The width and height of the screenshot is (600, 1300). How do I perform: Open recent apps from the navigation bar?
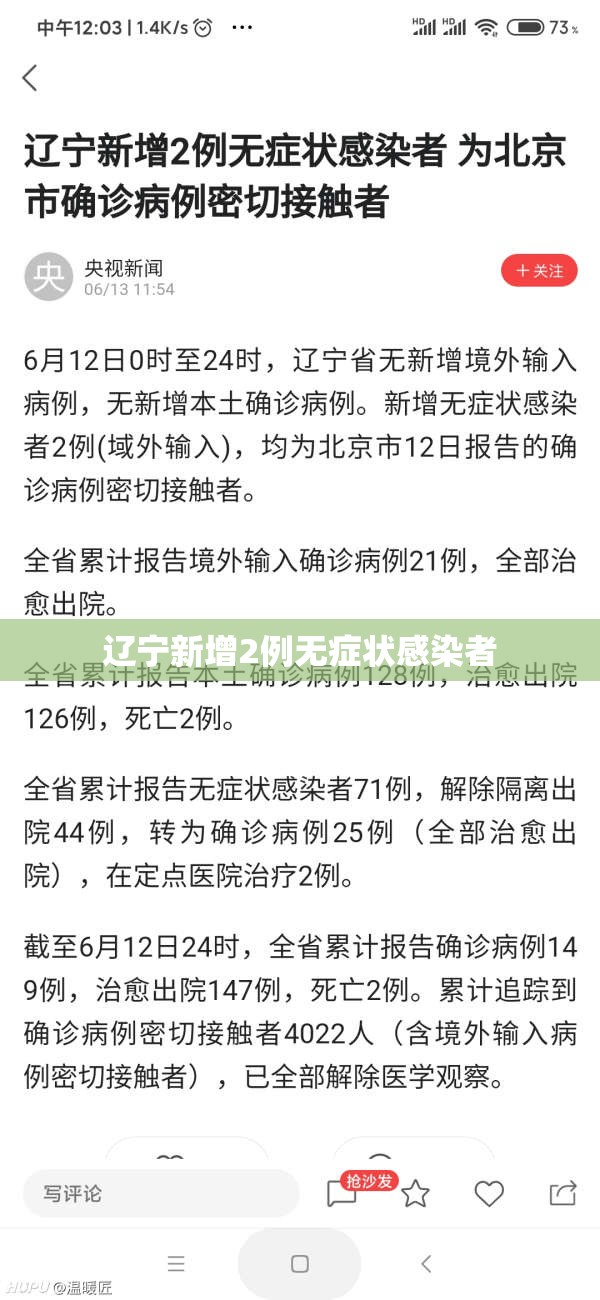176,1264
